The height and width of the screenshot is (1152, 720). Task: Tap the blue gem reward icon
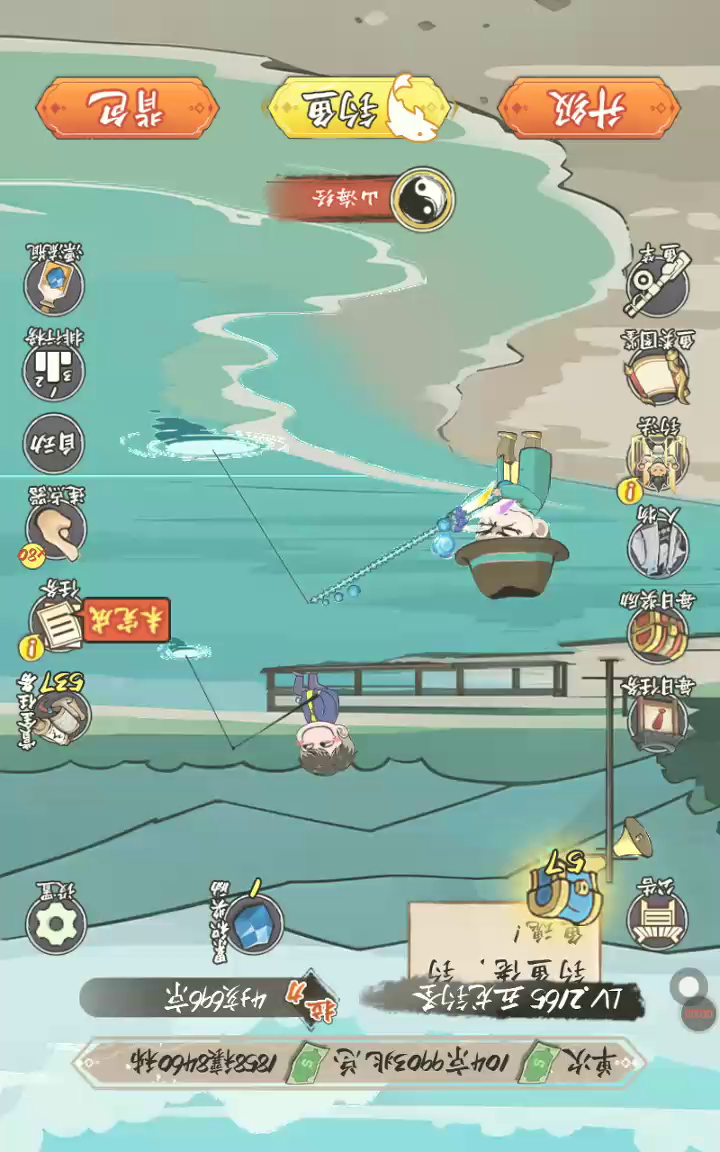pos(254,922)
